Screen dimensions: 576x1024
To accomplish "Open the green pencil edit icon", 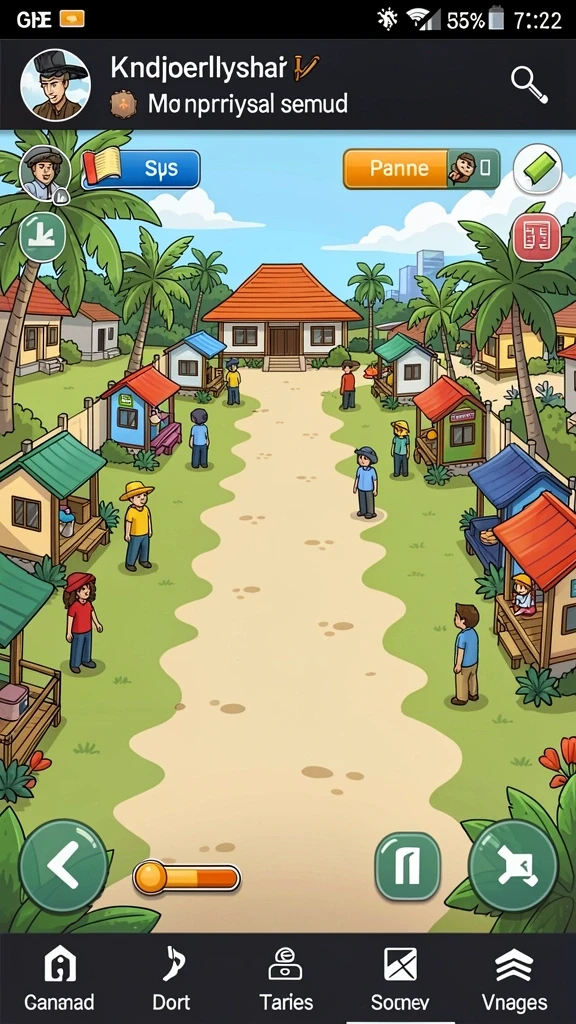I will tap(538, 169).
